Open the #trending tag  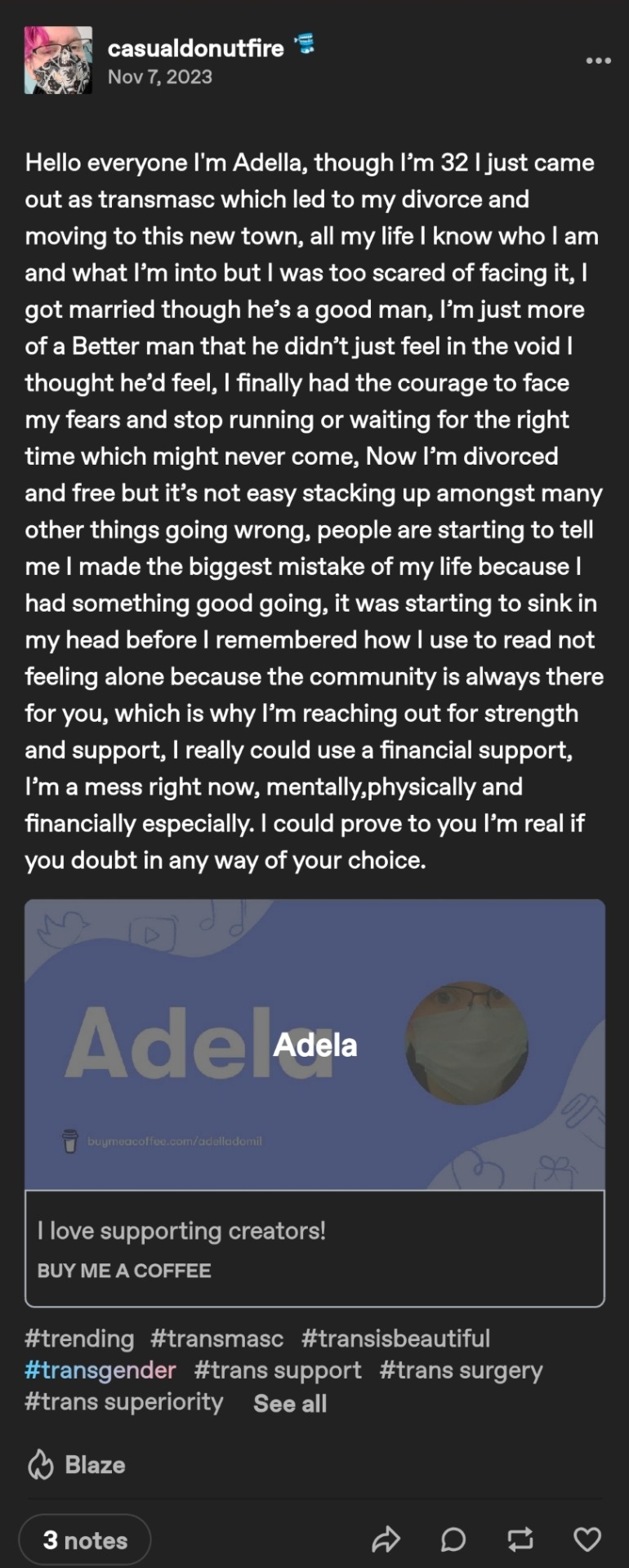79,1339
